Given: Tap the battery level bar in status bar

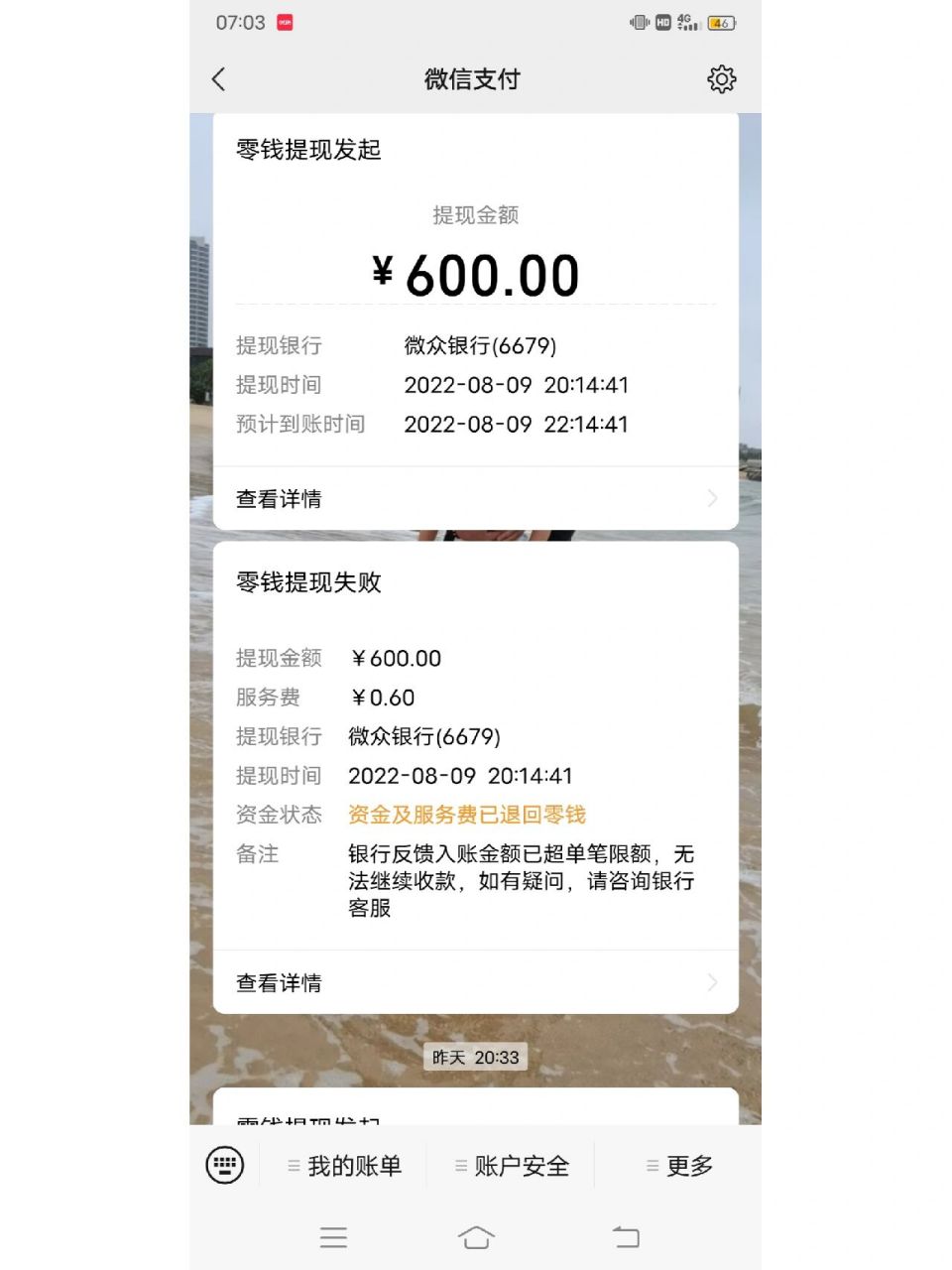Looking at the screenshot, I should pos(721,20).
